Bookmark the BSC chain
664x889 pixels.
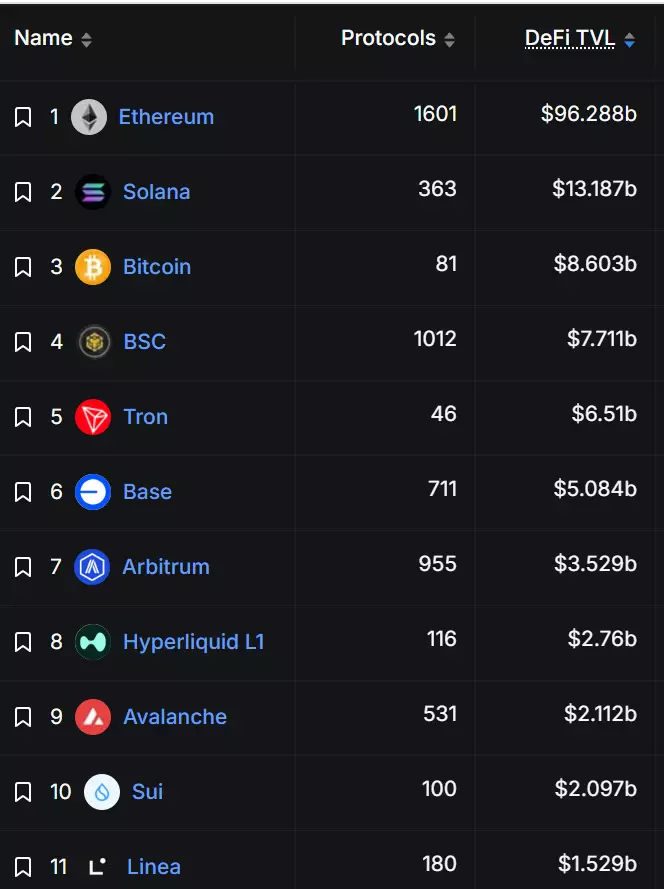click(23, 342)
